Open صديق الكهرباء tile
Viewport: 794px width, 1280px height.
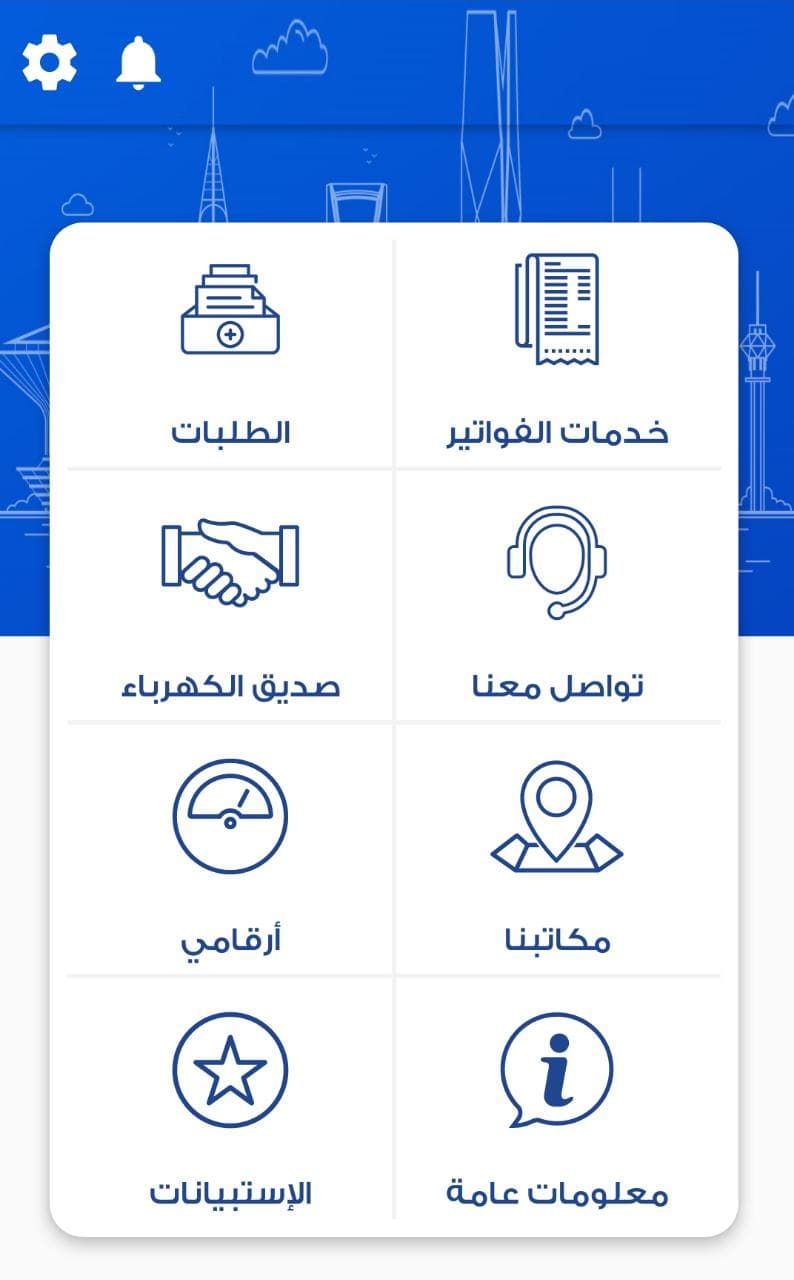pos(230,600)
